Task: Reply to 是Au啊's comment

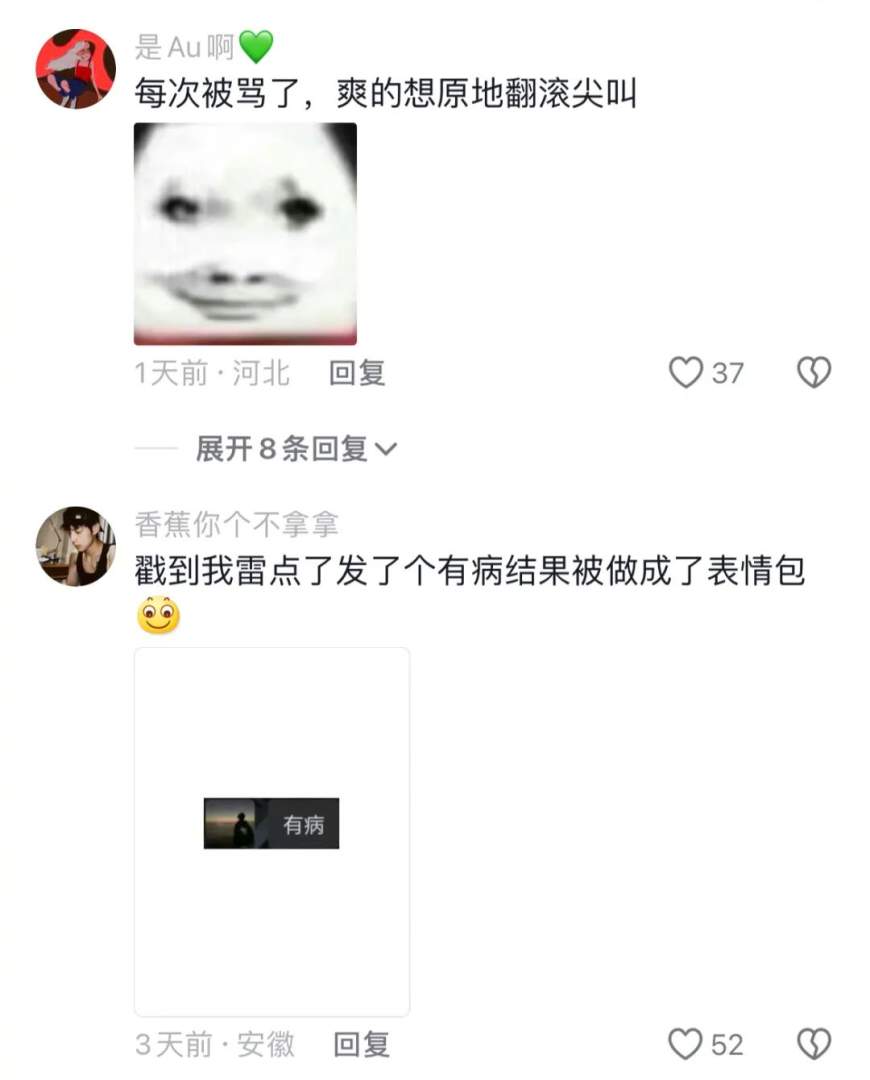Action: (x=357, y=374)
